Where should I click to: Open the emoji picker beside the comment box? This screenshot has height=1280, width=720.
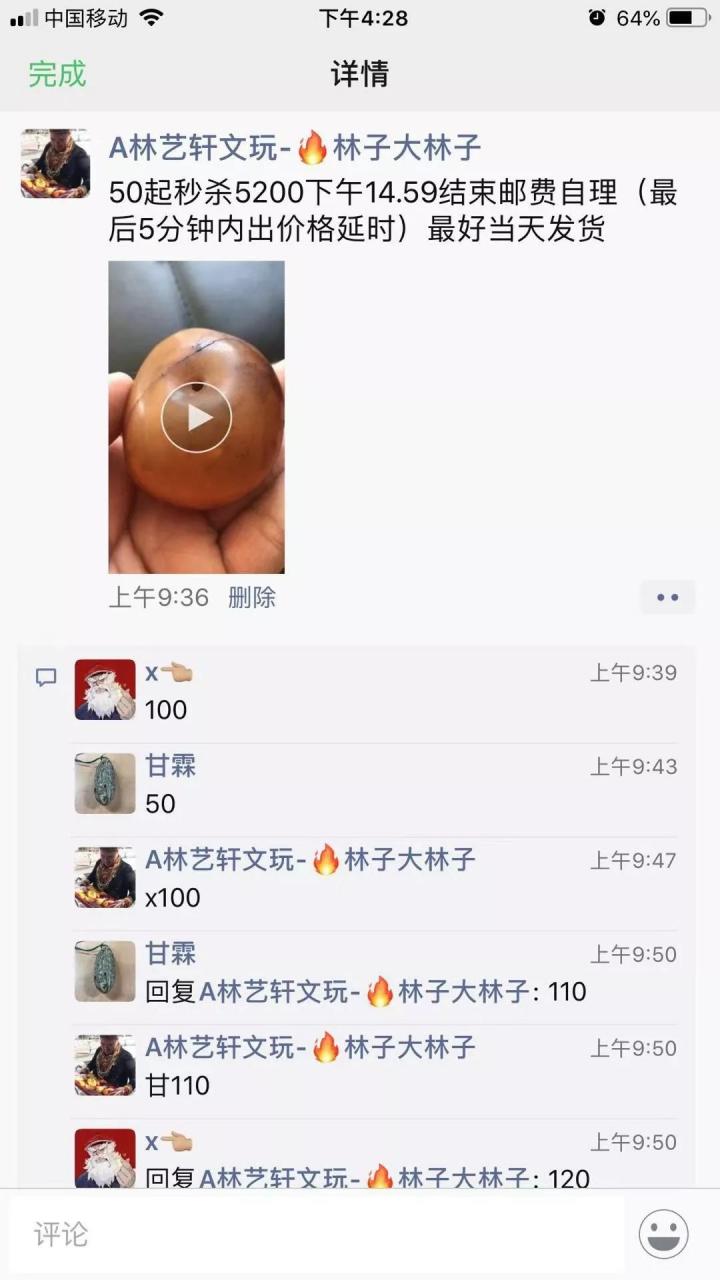(x=664, y=1234)
